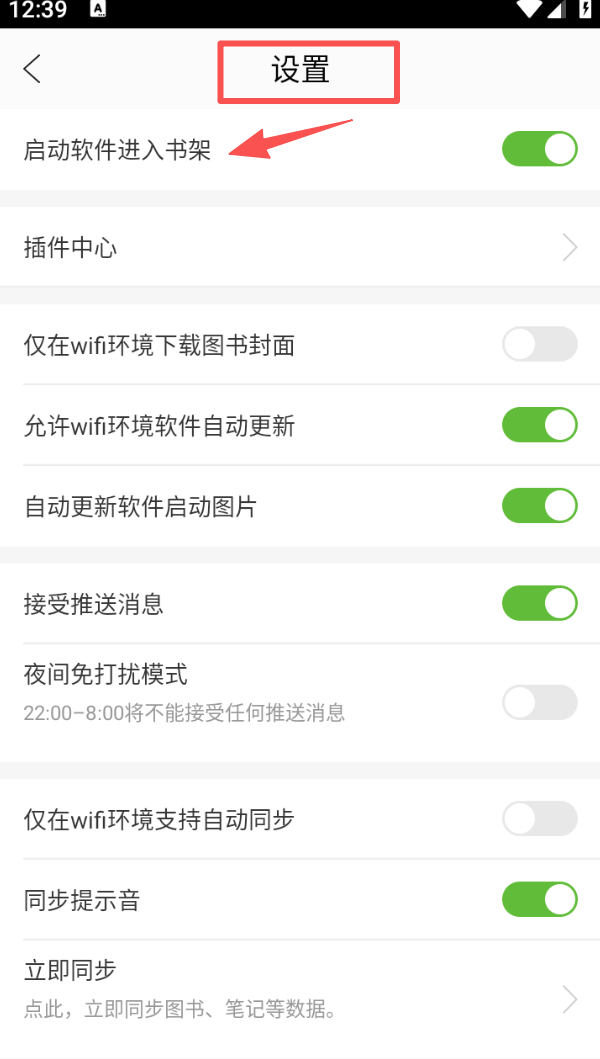Enable 仅在wifi环境下载图书封面
This screenshot has height=1059, width=600.
539,344
